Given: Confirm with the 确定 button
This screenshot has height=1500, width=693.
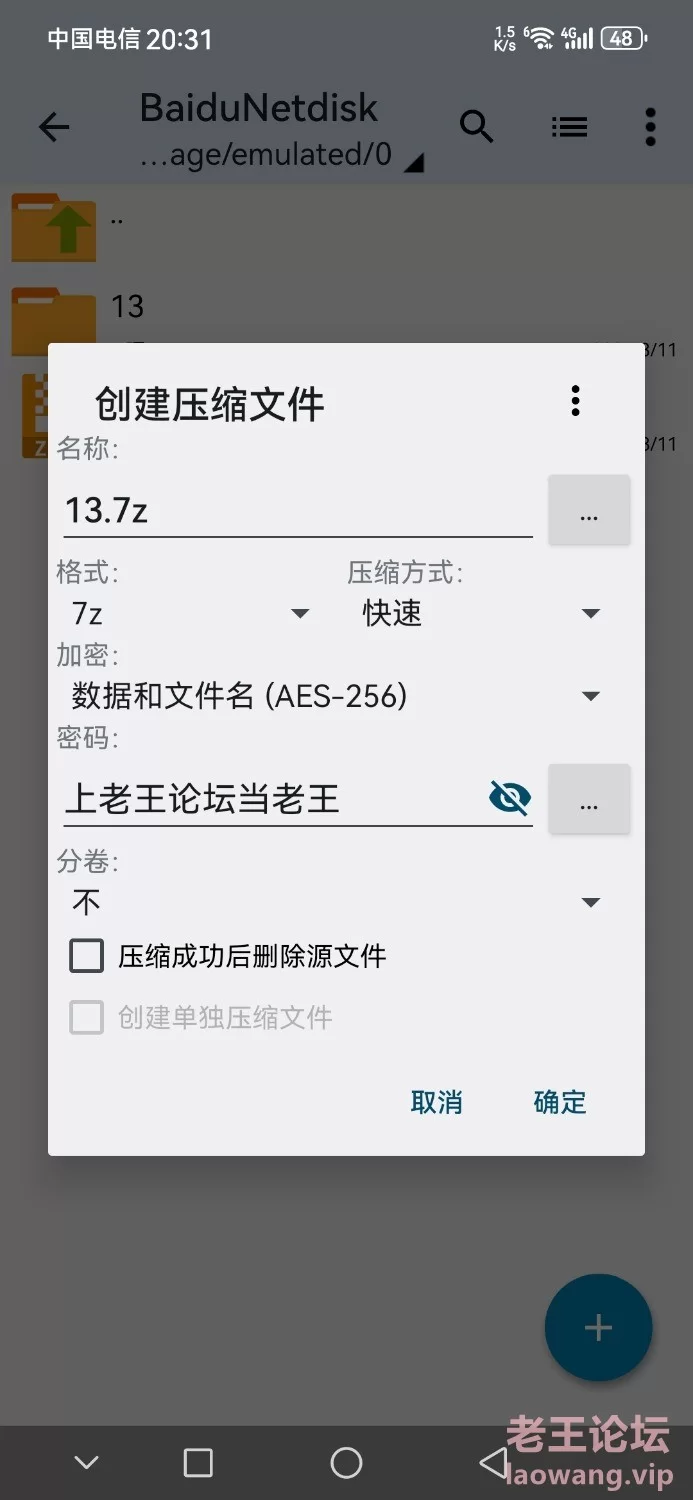Looking at the screenshot, I should tap(560, 1102).
